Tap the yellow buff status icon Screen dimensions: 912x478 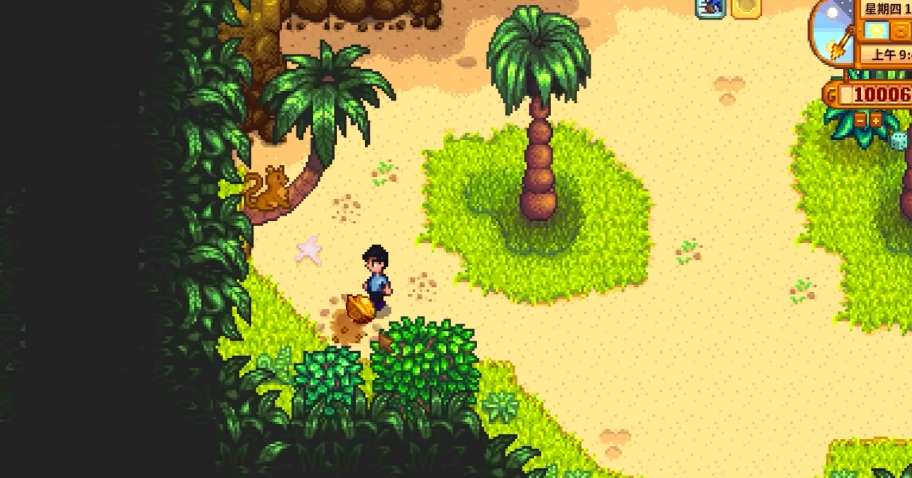click(746, 7)
